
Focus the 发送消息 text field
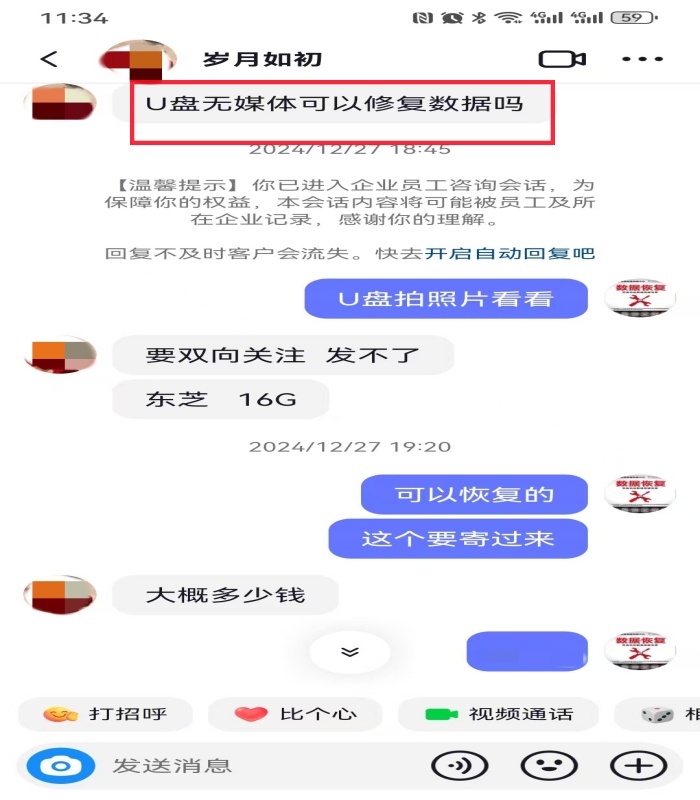[260, 766]
